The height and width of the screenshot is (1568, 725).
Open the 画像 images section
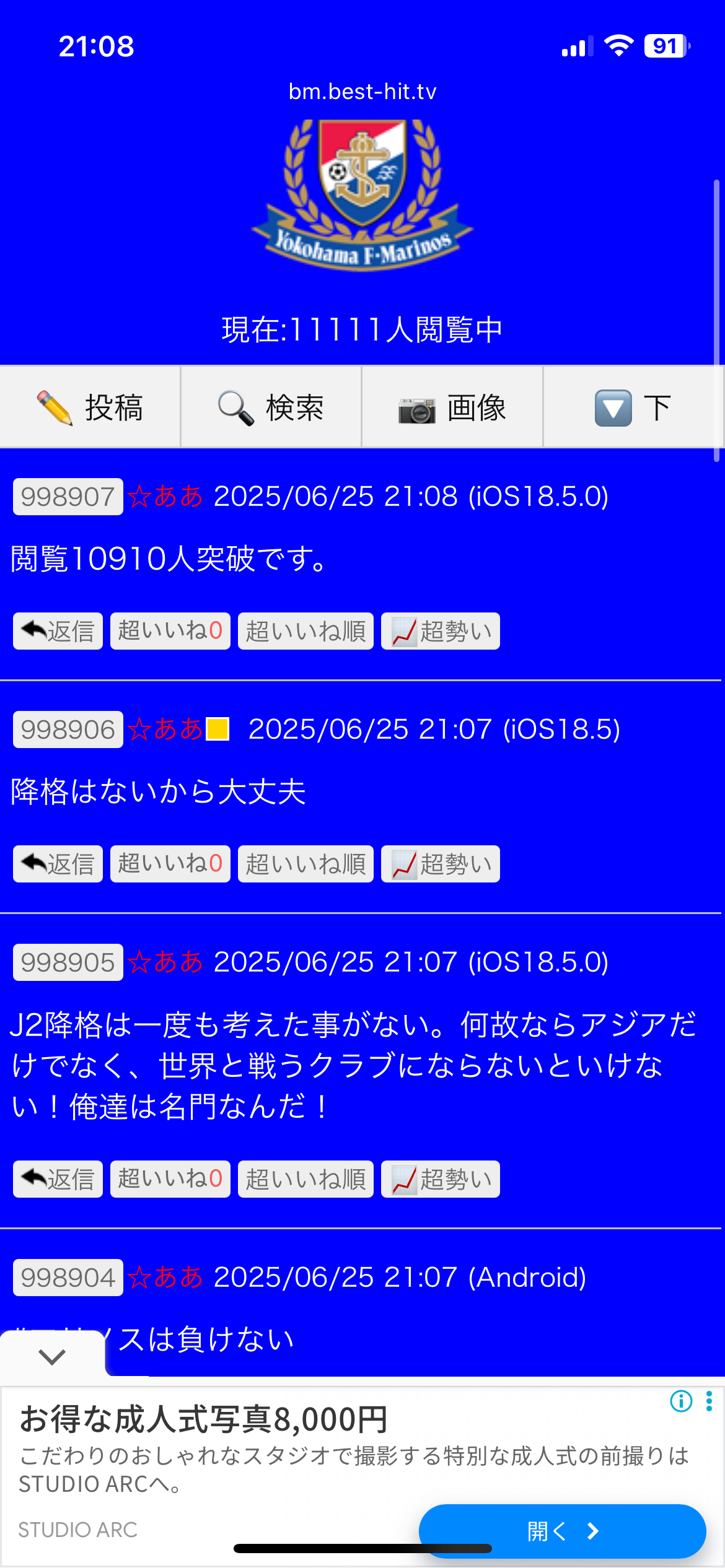[x=452, y=407]
